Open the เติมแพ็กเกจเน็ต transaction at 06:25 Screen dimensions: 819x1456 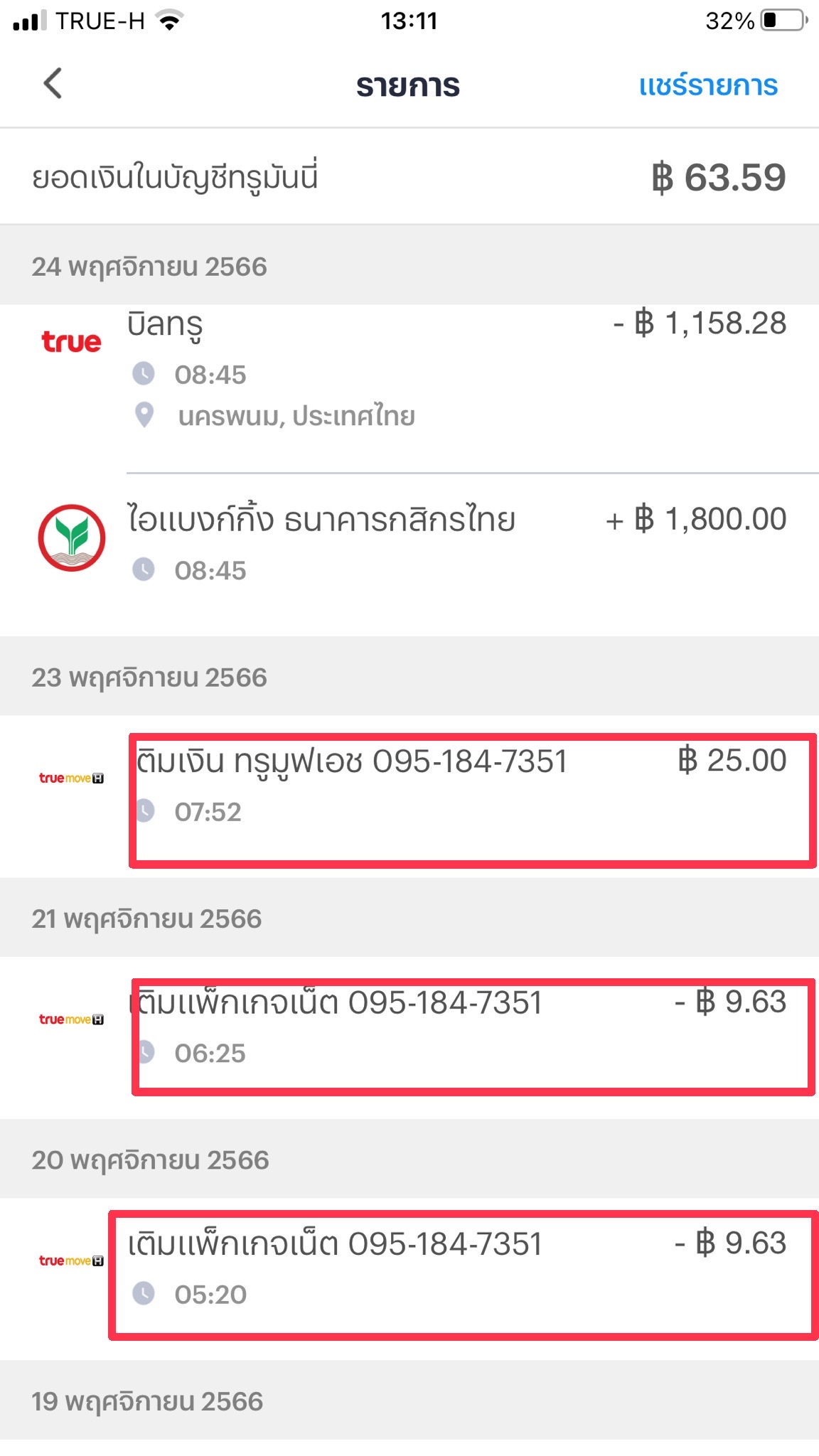click(409, 1037)
